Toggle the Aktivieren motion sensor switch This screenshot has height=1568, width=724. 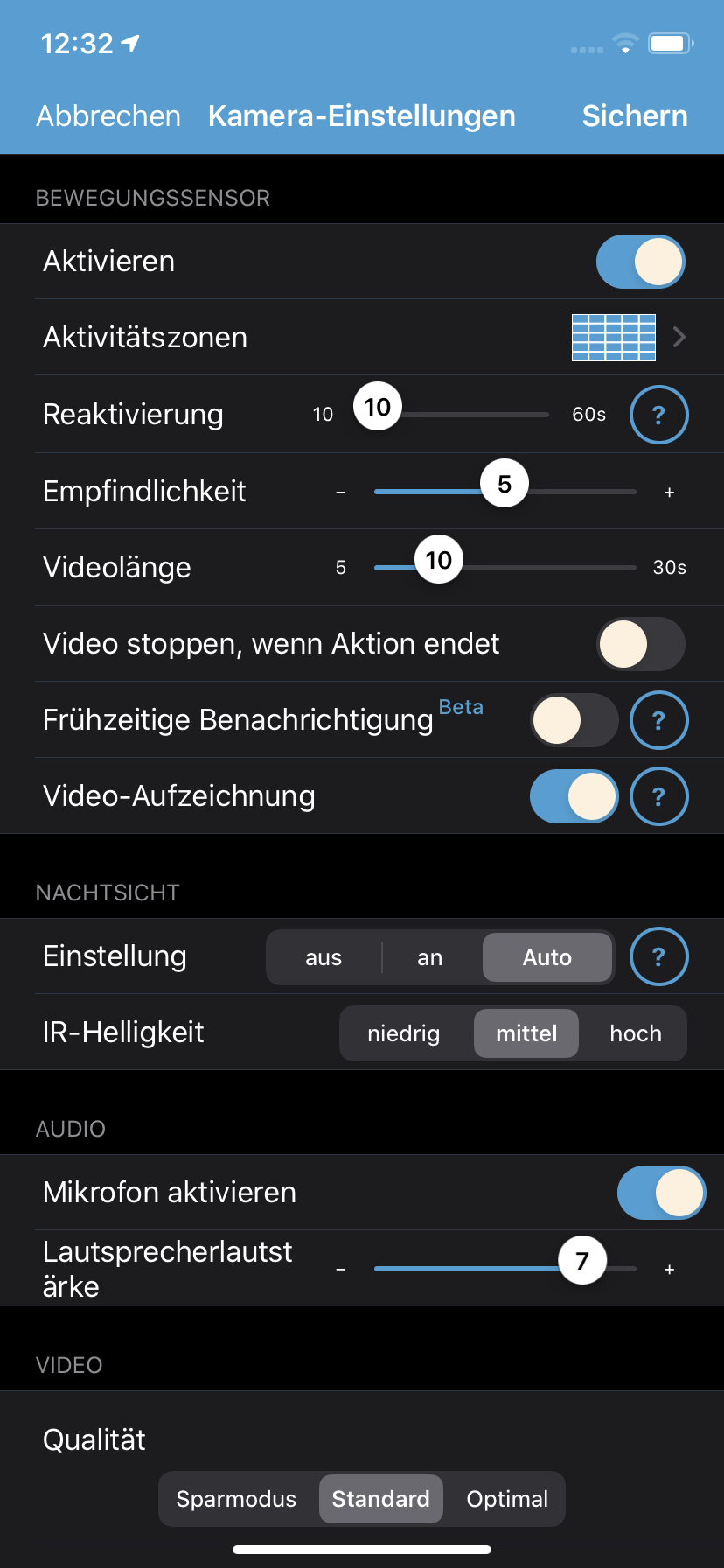pyautogui.click(x=640, y=262)
